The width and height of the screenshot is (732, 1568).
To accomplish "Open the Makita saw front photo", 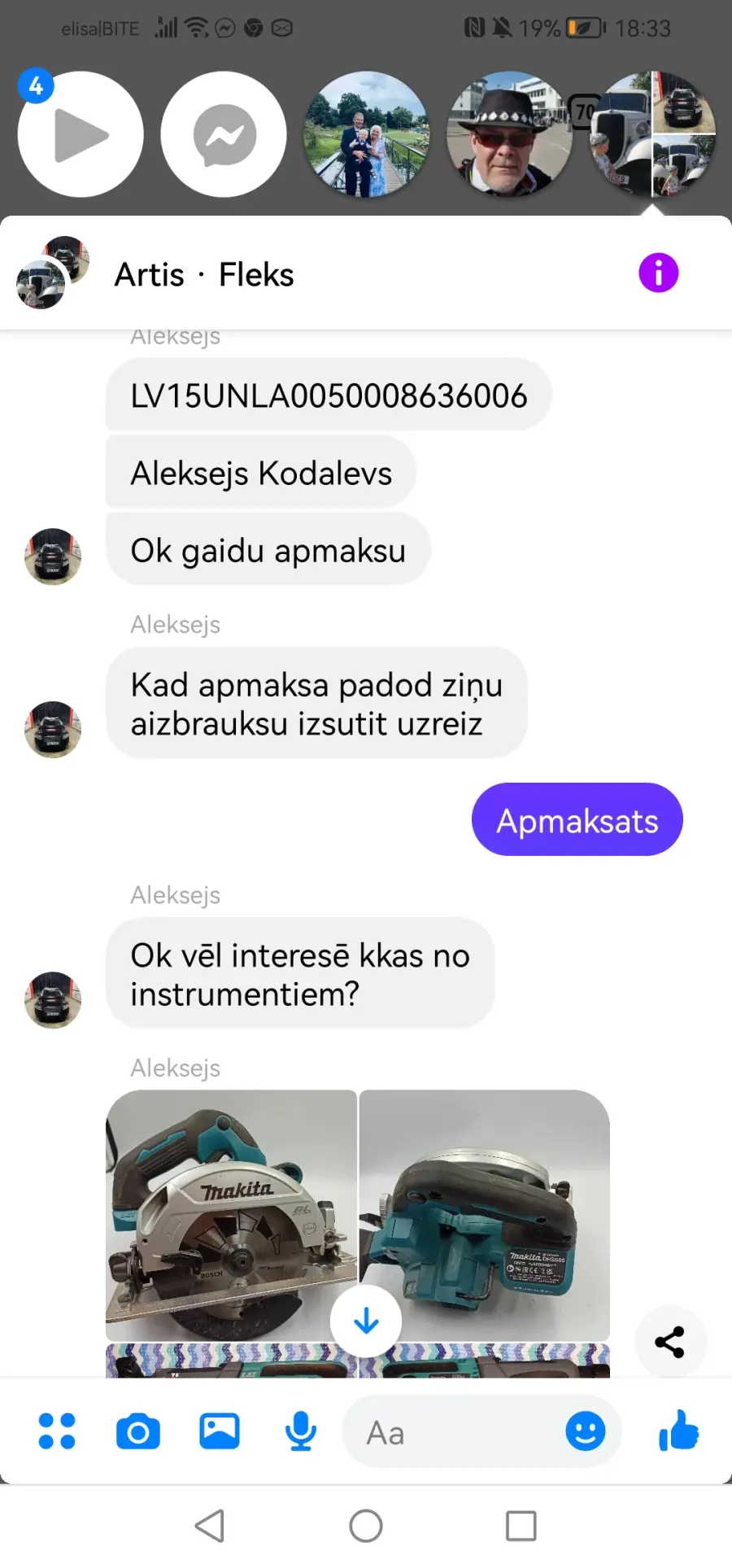I will (x=231, y=1215).
